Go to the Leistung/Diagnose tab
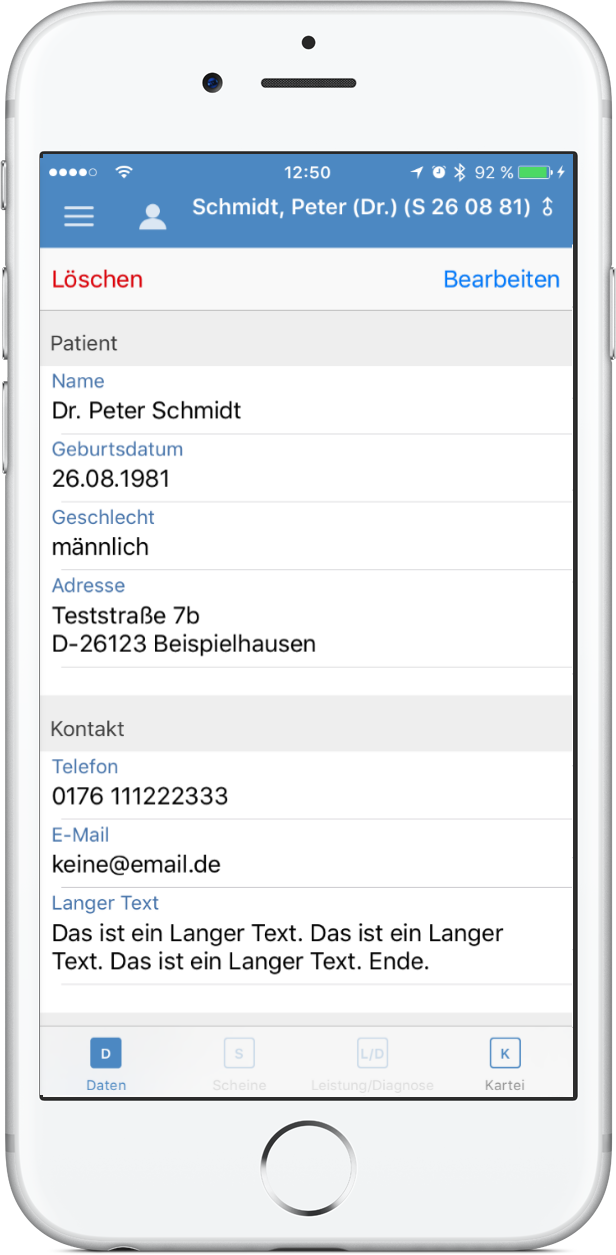616x1255 pixels. (372, 1064)
